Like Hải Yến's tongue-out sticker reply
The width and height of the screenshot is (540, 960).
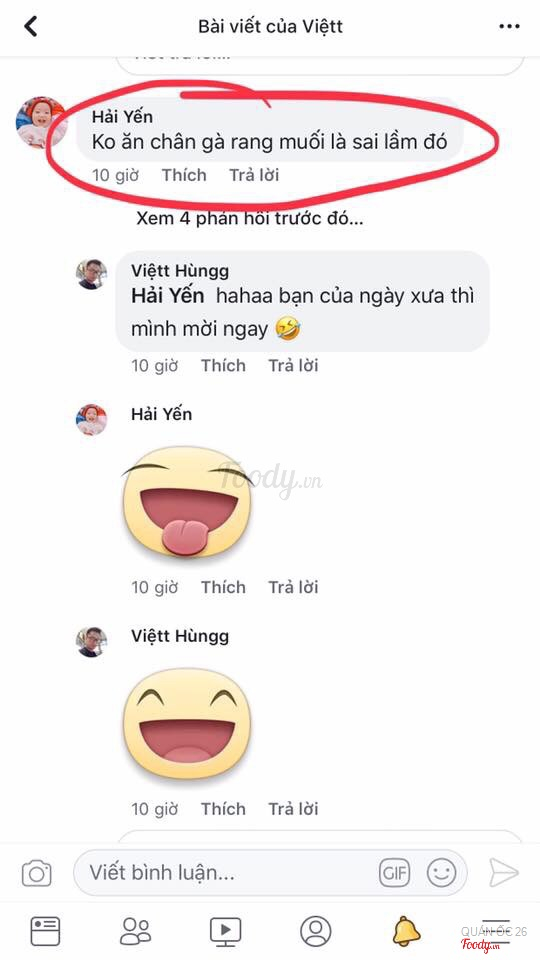[x=223, y=587]
